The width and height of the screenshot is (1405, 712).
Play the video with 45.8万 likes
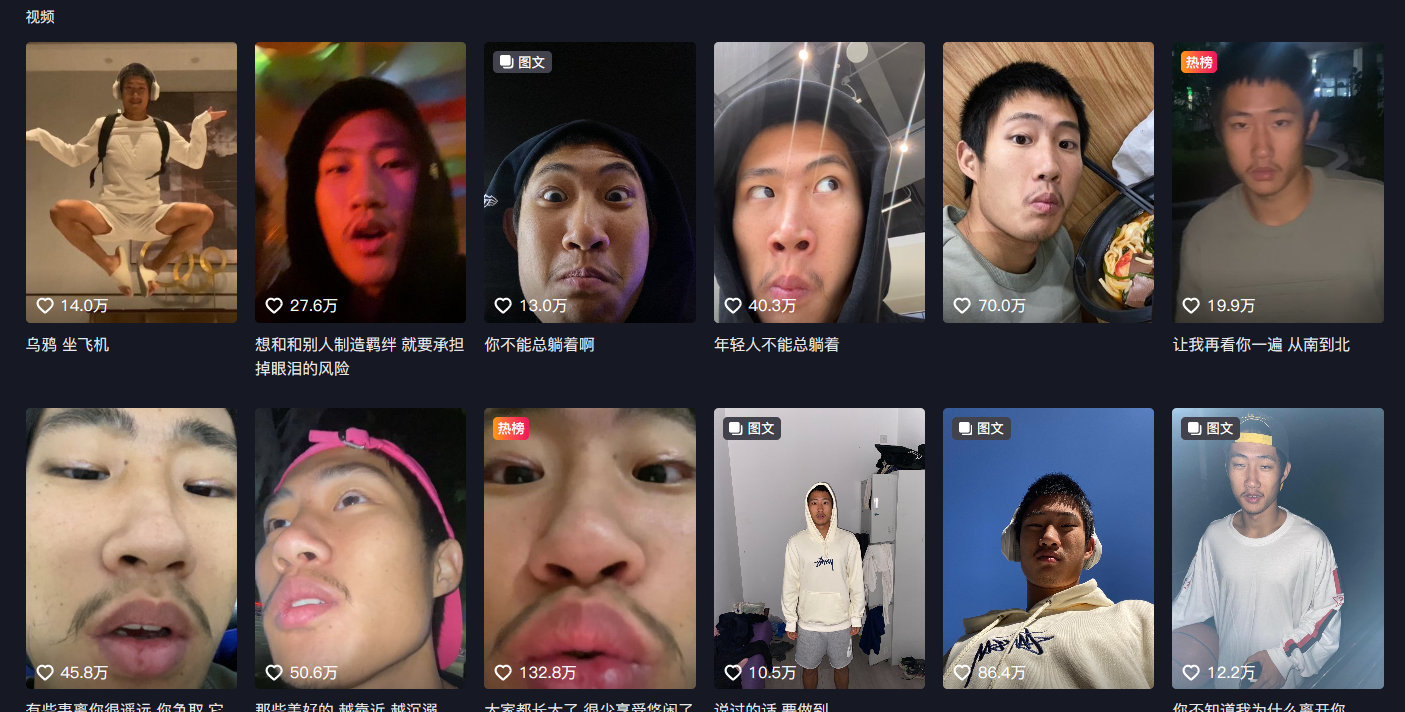131,548
